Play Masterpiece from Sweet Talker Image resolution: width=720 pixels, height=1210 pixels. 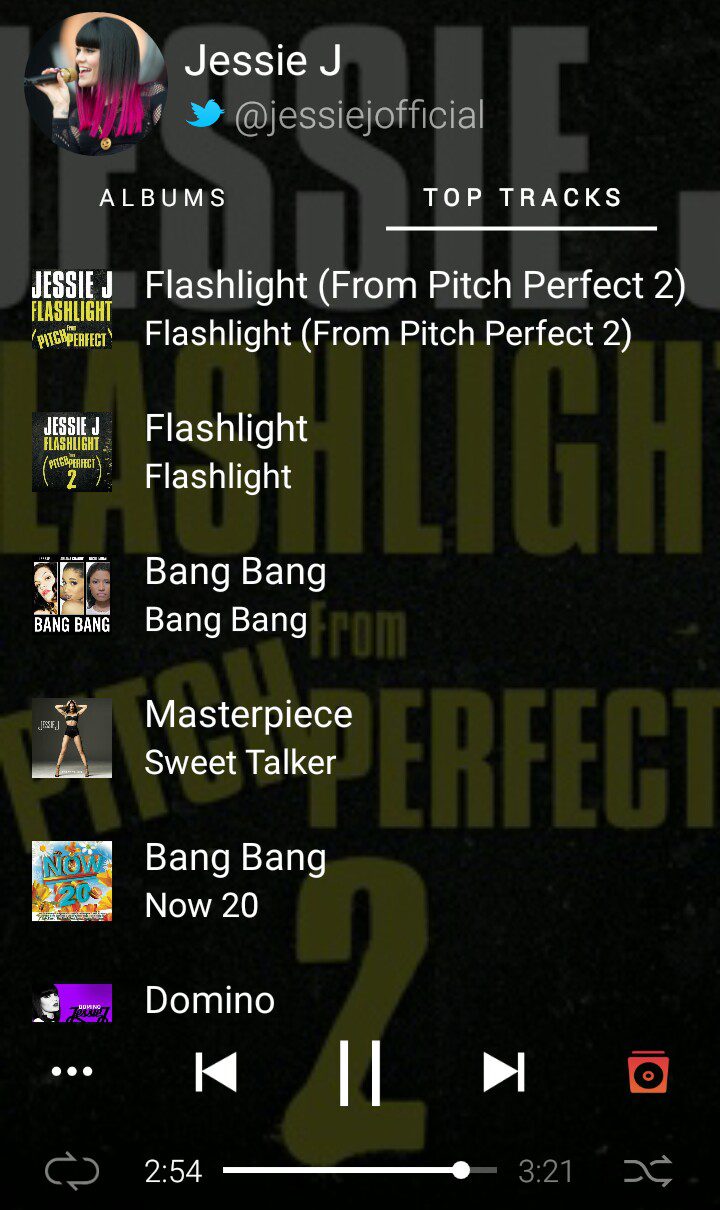point(360,738)
